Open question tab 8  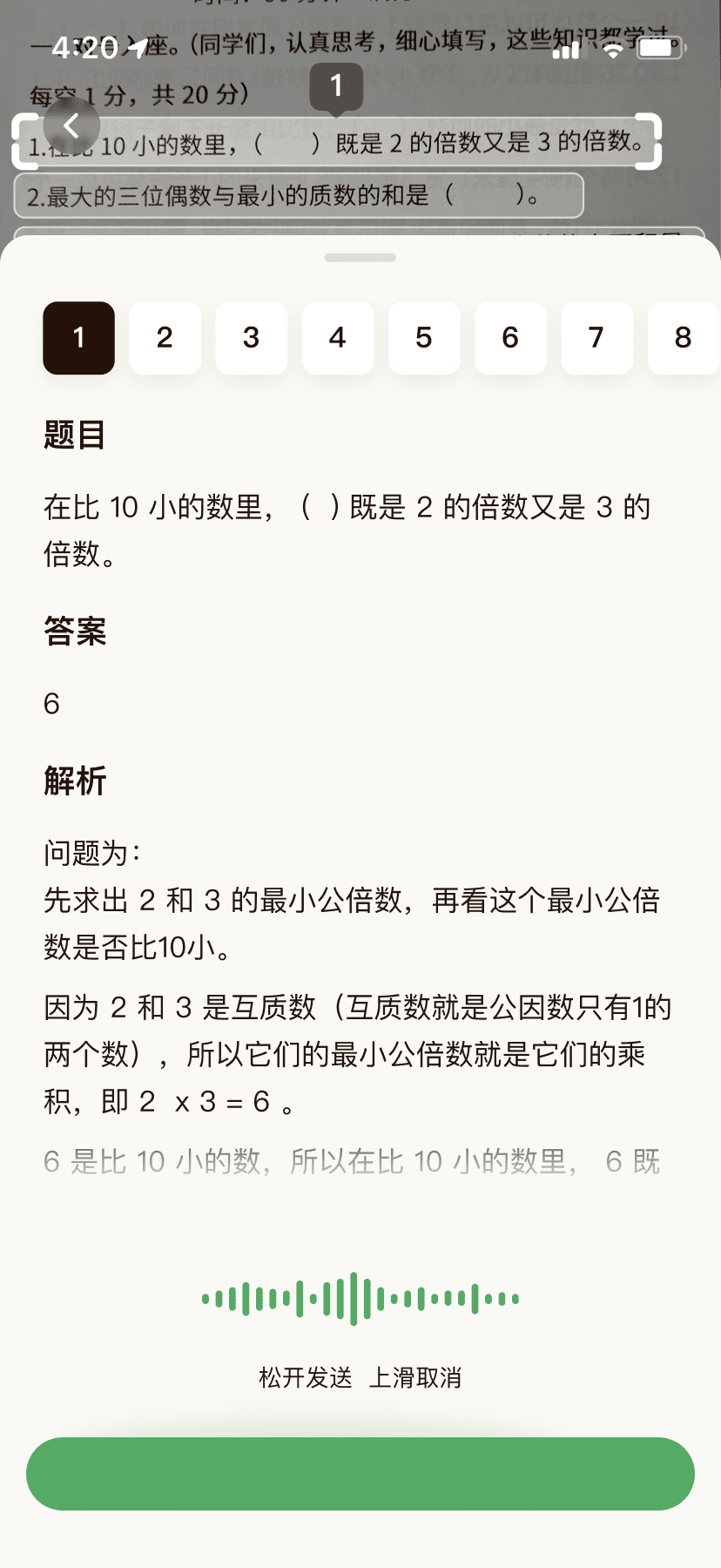(684, 338)
